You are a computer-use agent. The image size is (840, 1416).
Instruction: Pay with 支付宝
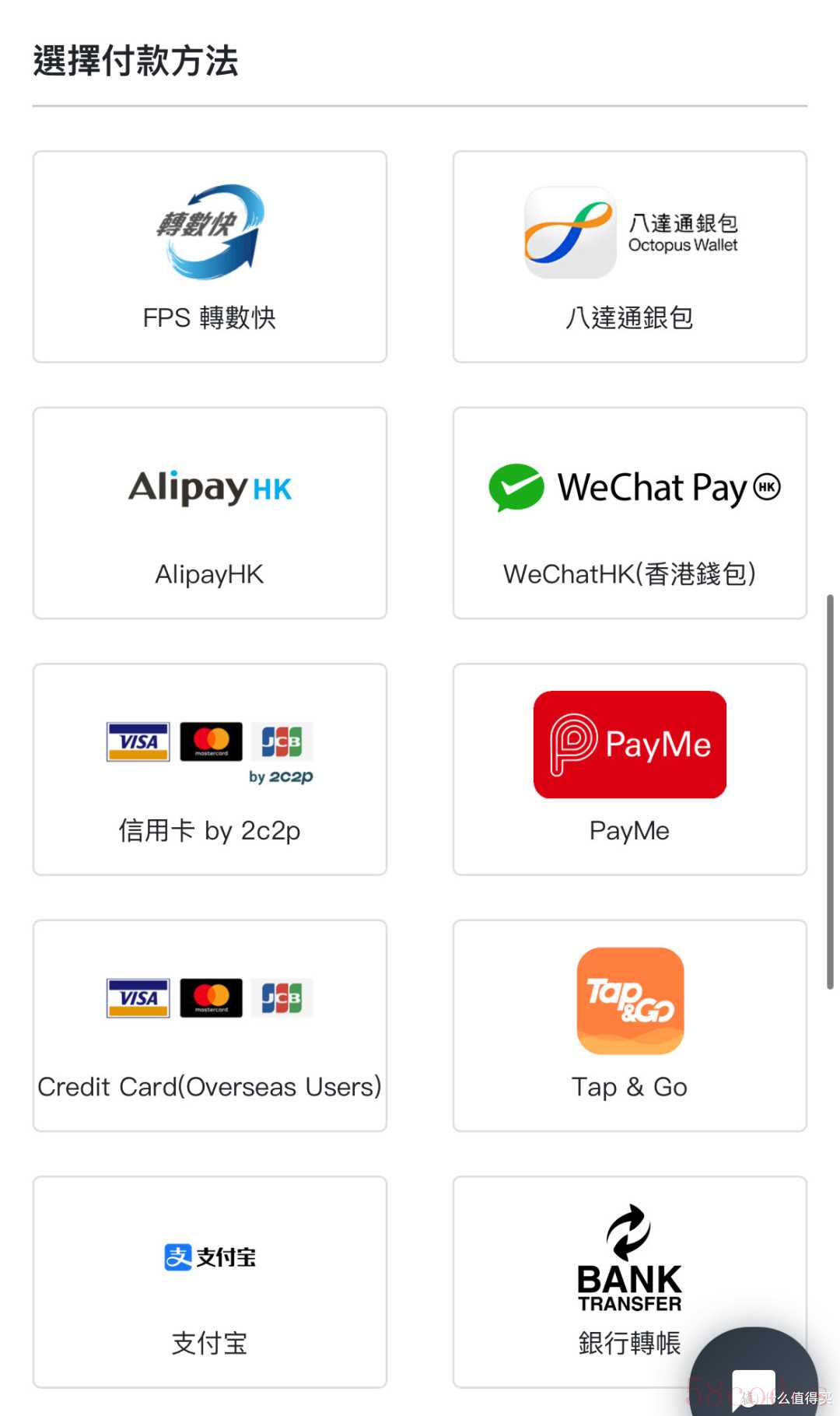209,1281
